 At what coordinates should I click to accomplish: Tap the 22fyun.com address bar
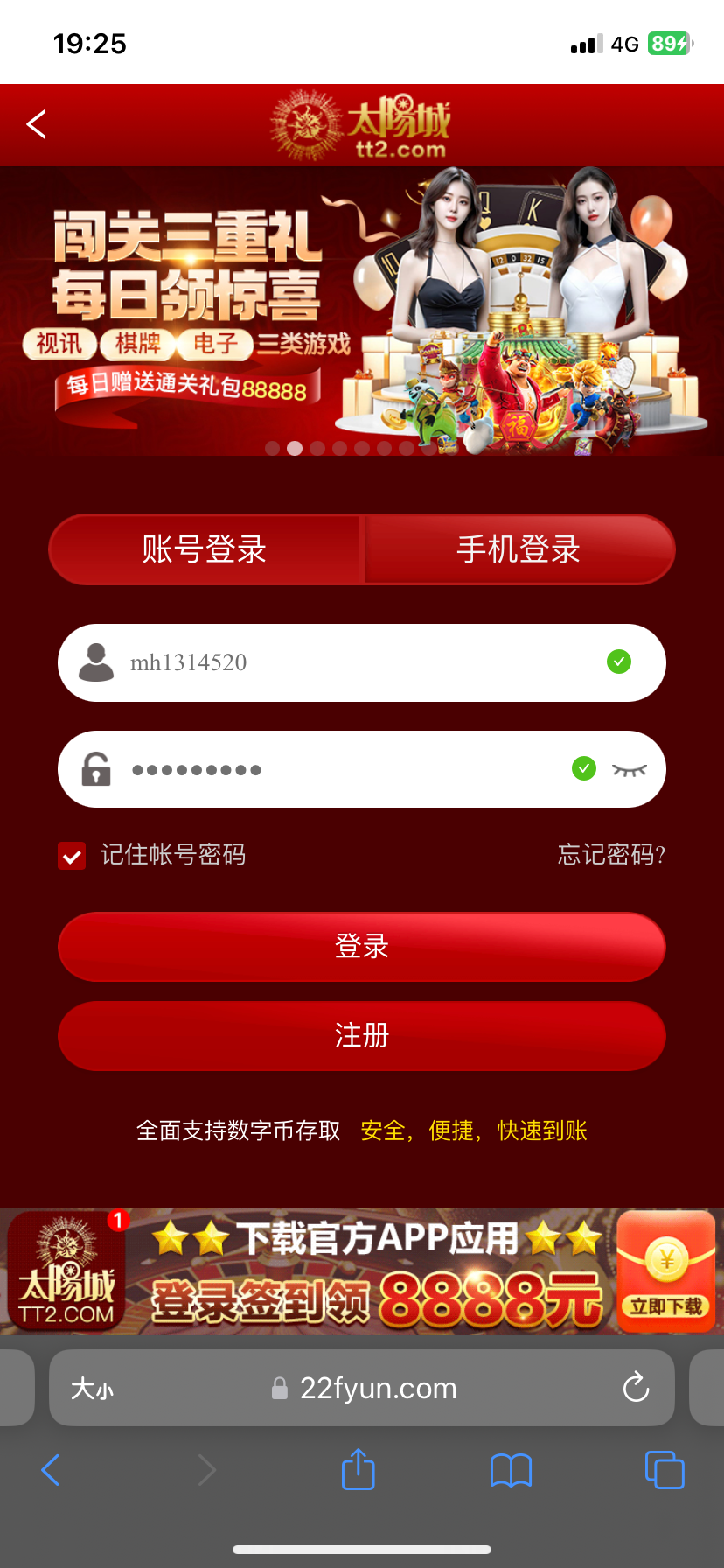tap(376, 1388)
